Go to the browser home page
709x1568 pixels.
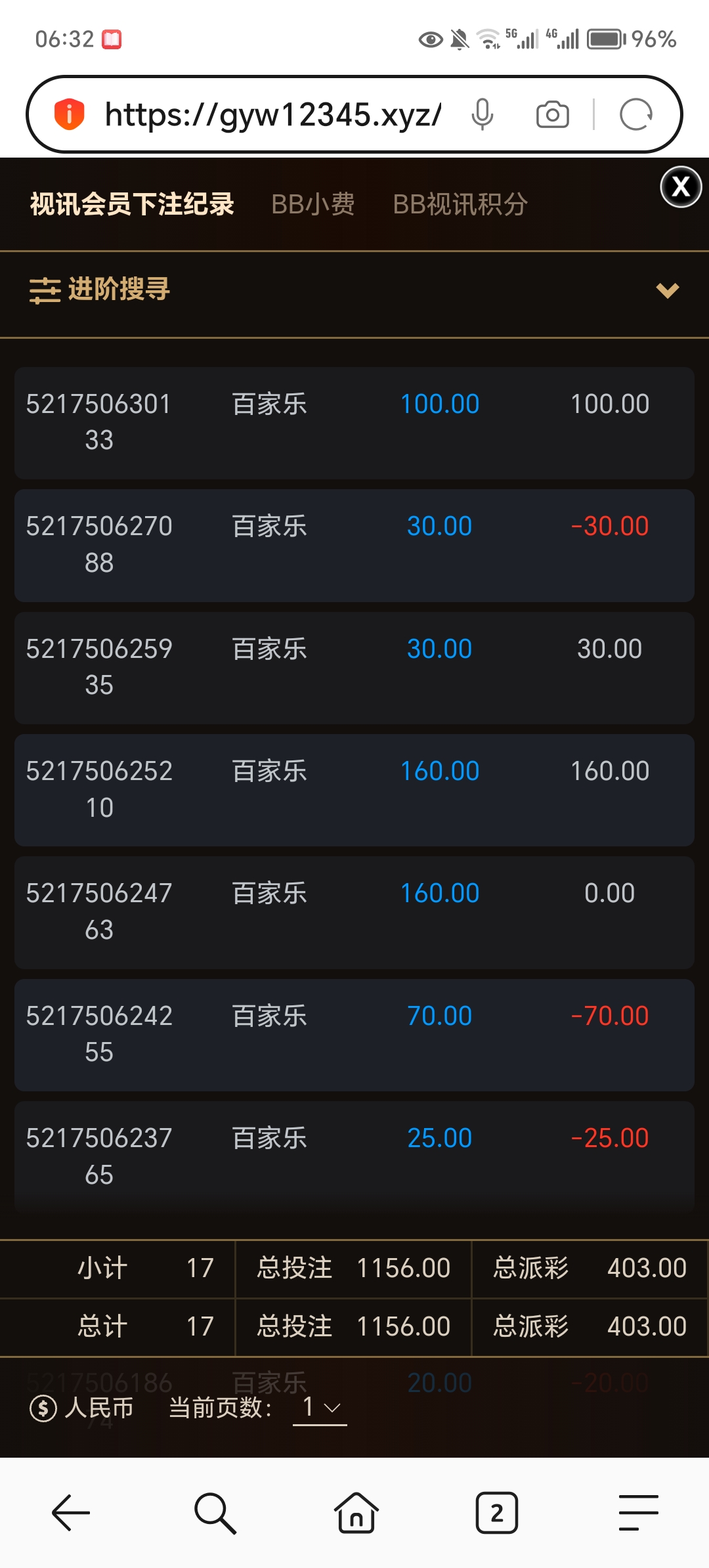356,1513
